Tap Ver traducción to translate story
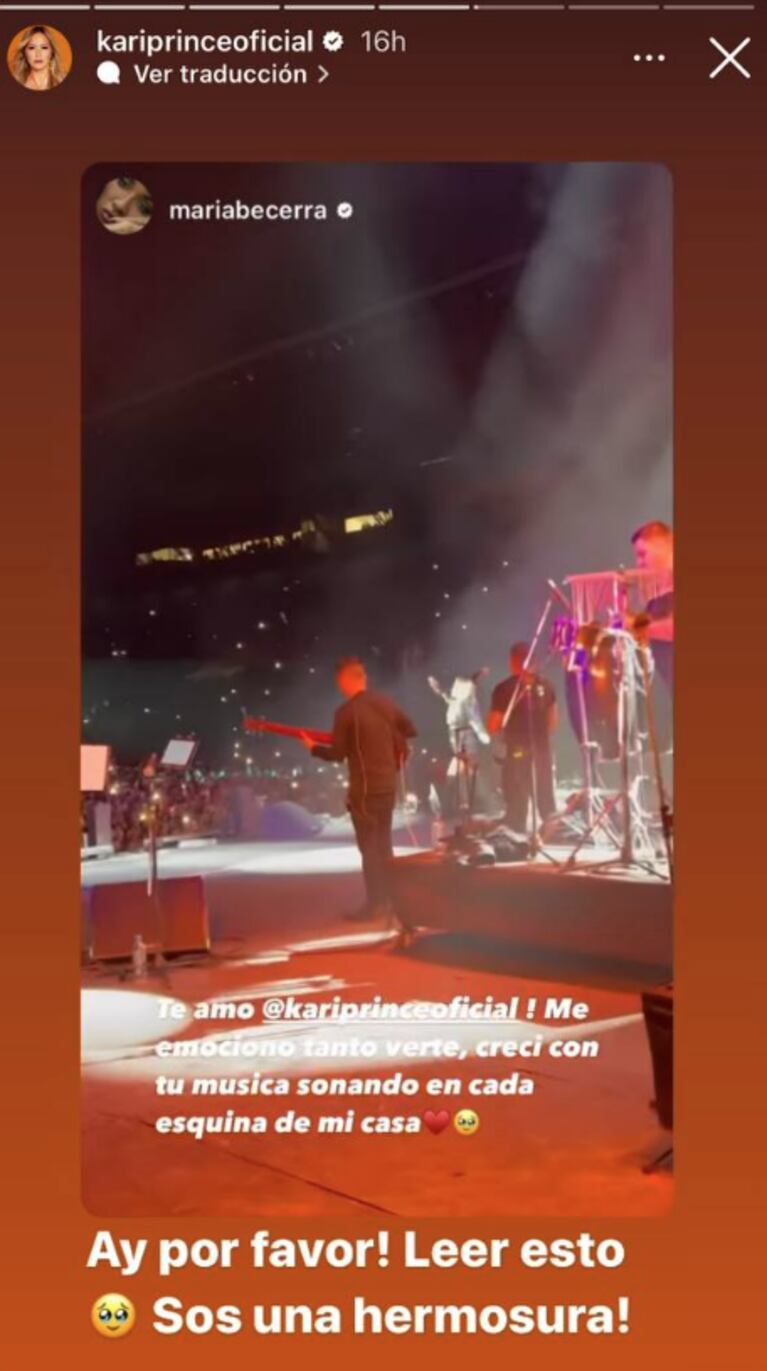767x1371 pixels. (x=219, y=74)
